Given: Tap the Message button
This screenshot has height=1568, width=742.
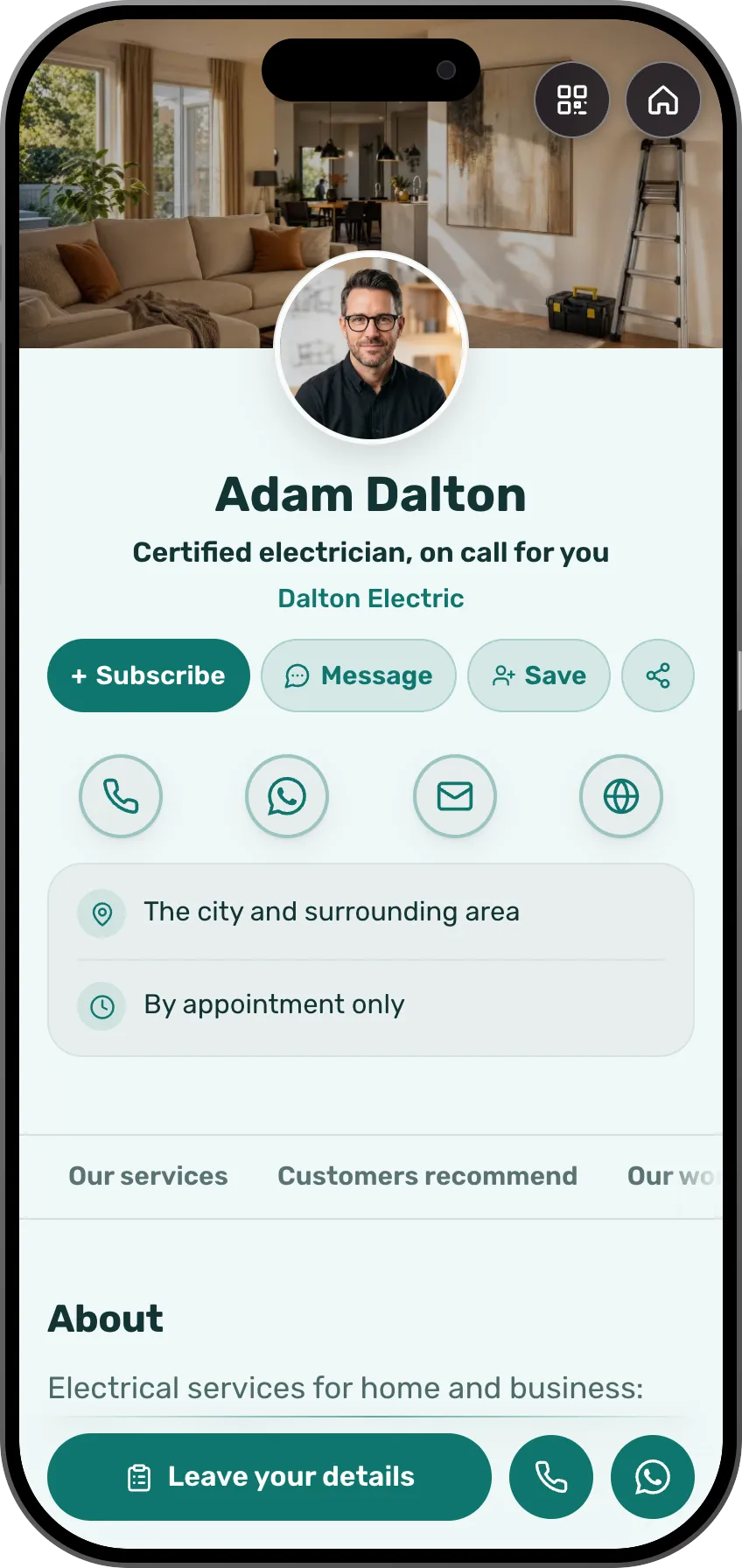Looking at the screenshot, I should tap(359, 675).
